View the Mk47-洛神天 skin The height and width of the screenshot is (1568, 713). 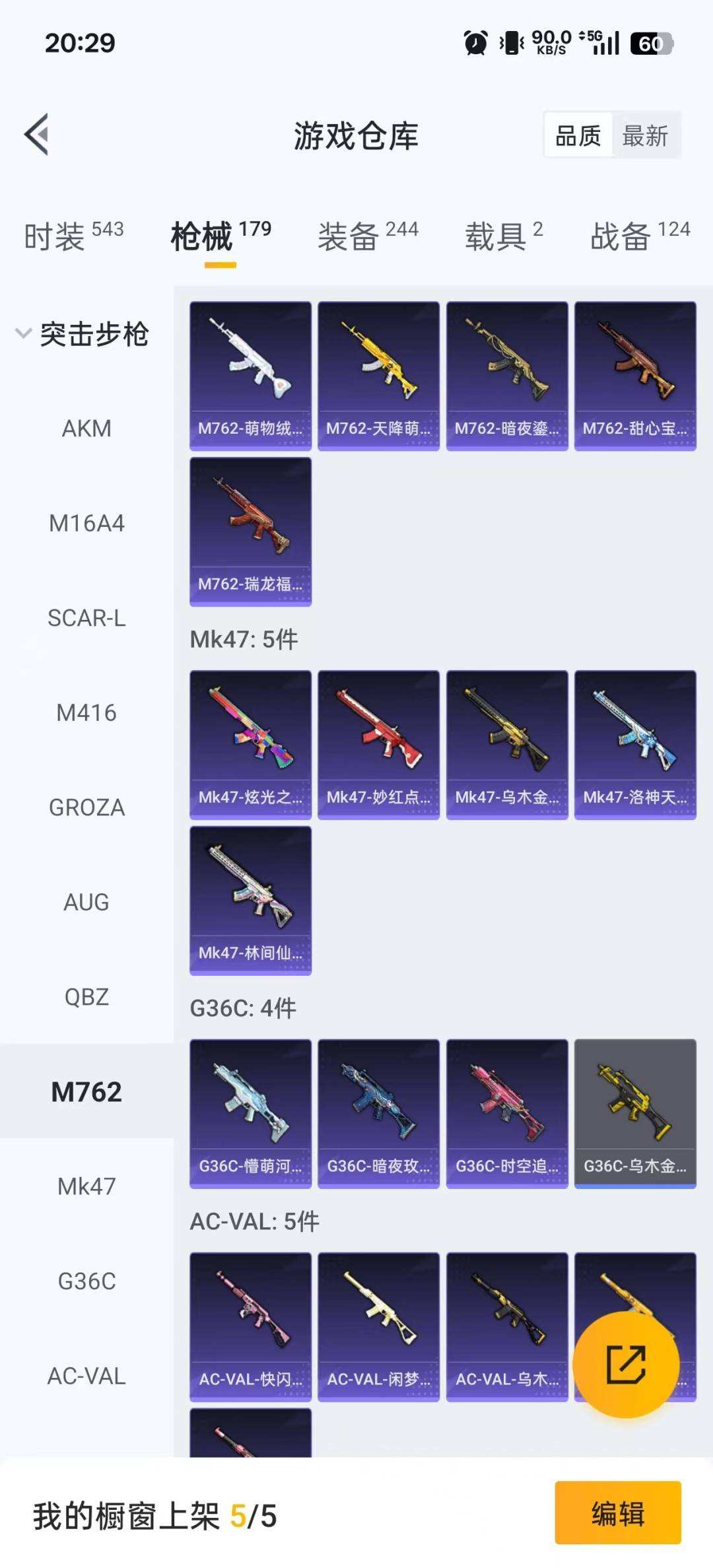point(635,745)
